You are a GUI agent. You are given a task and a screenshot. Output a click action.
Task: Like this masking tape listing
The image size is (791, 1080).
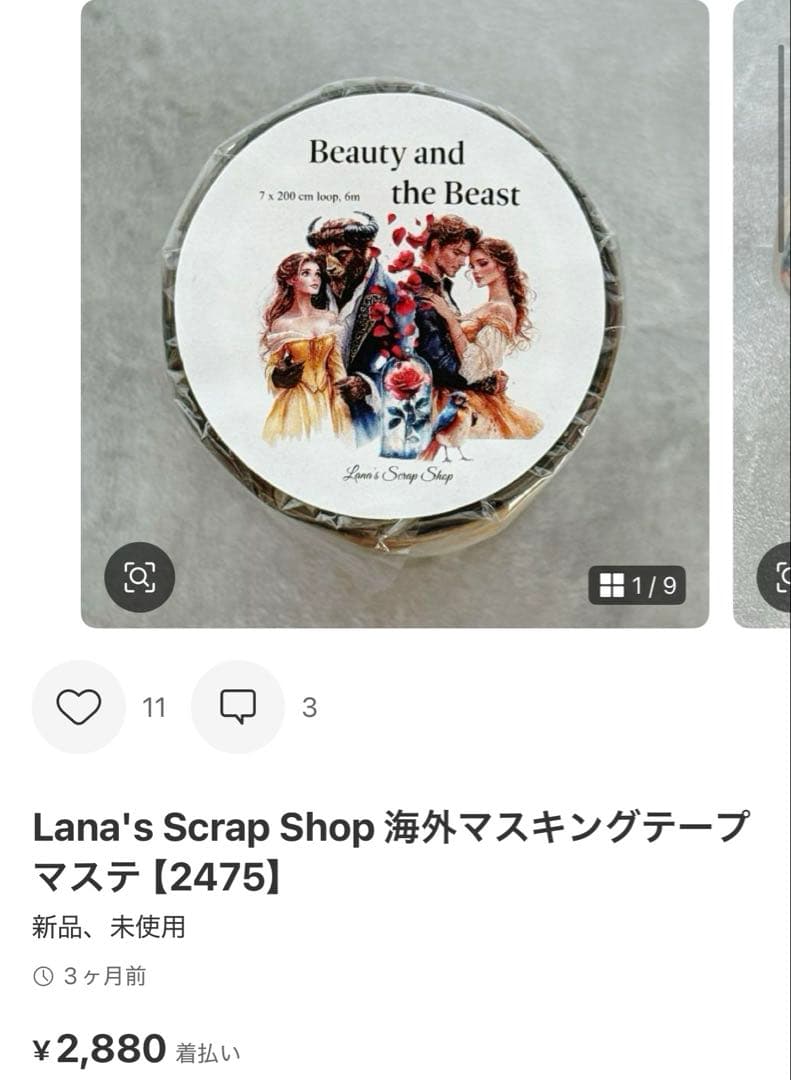pyautogui.click(x=78, y=707)
